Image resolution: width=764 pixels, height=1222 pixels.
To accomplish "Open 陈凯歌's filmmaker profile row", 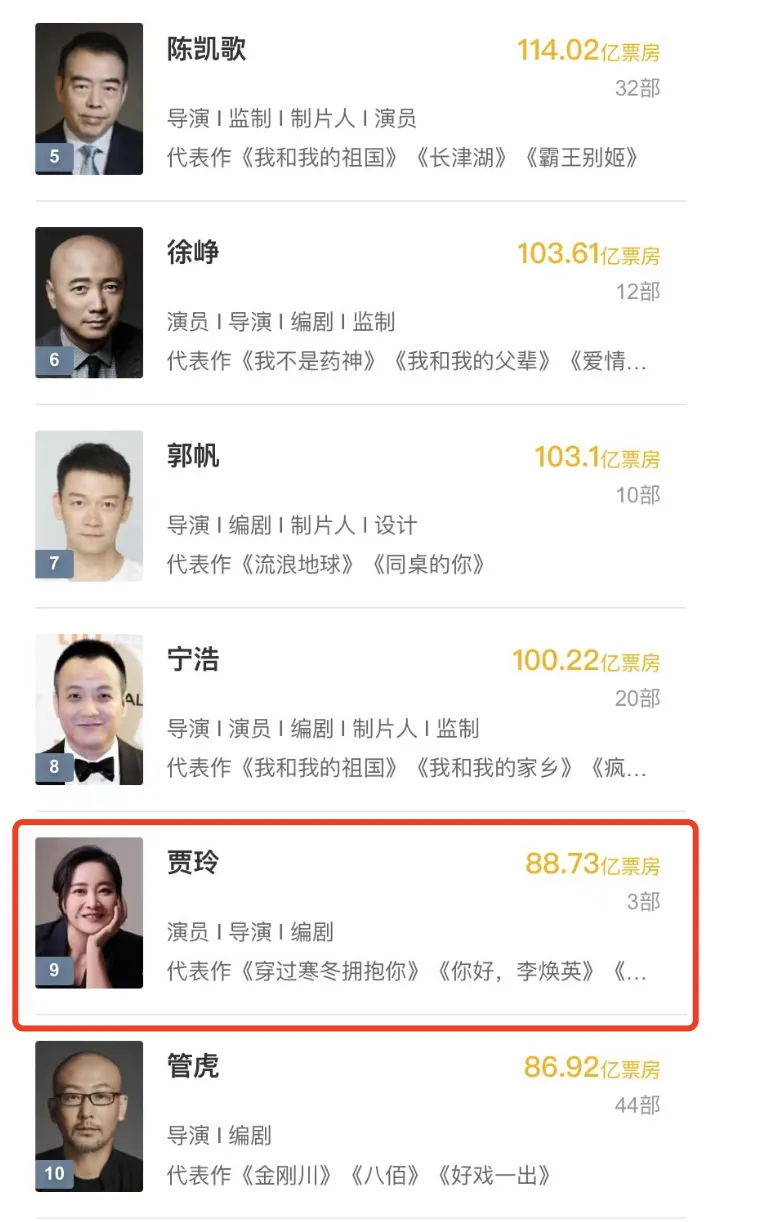I will [x=360, y=100].
